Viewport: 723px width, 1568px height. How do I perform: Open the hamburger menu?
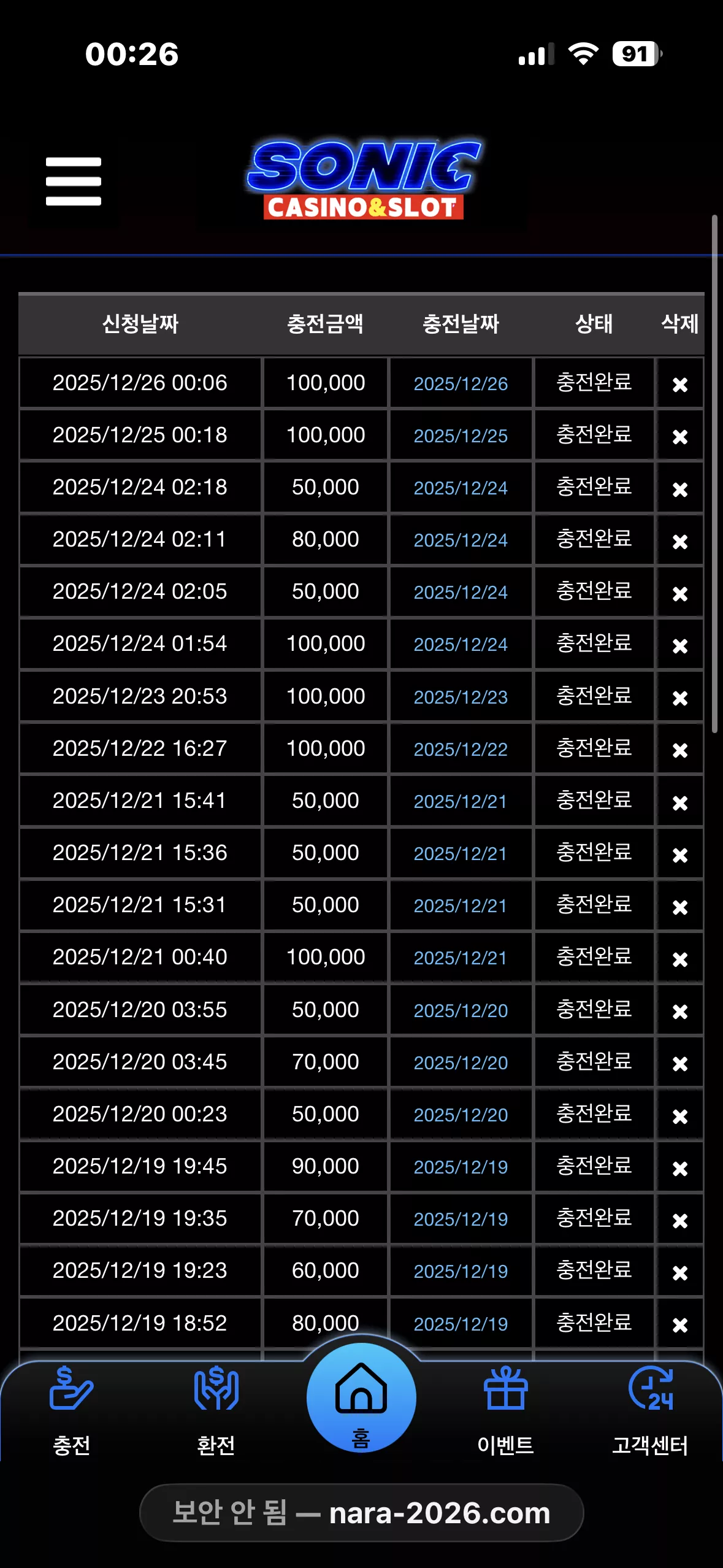pos(73,181)
